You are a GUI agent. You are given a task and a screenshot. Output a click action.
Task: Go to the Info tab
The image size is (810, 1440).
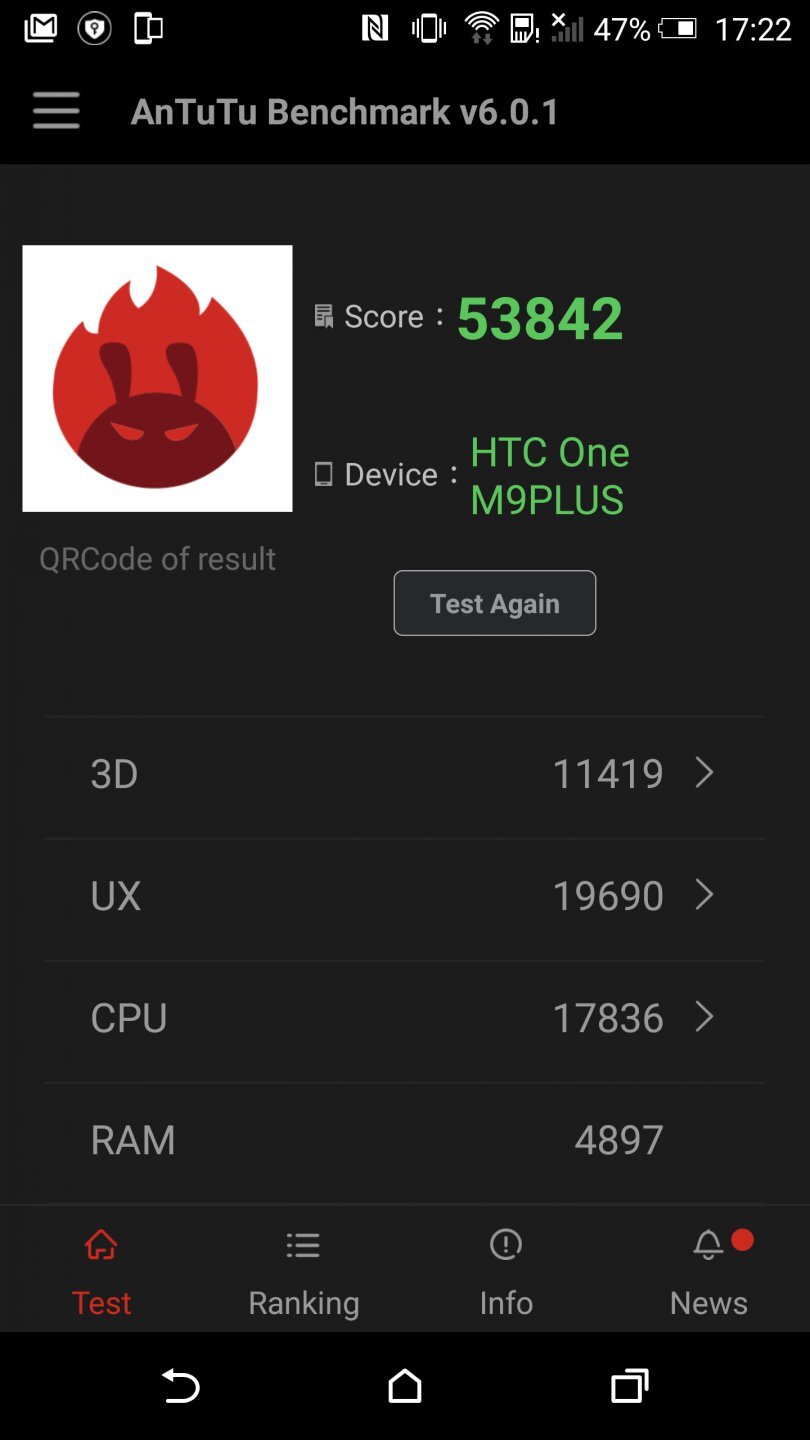coord(506,1272)
